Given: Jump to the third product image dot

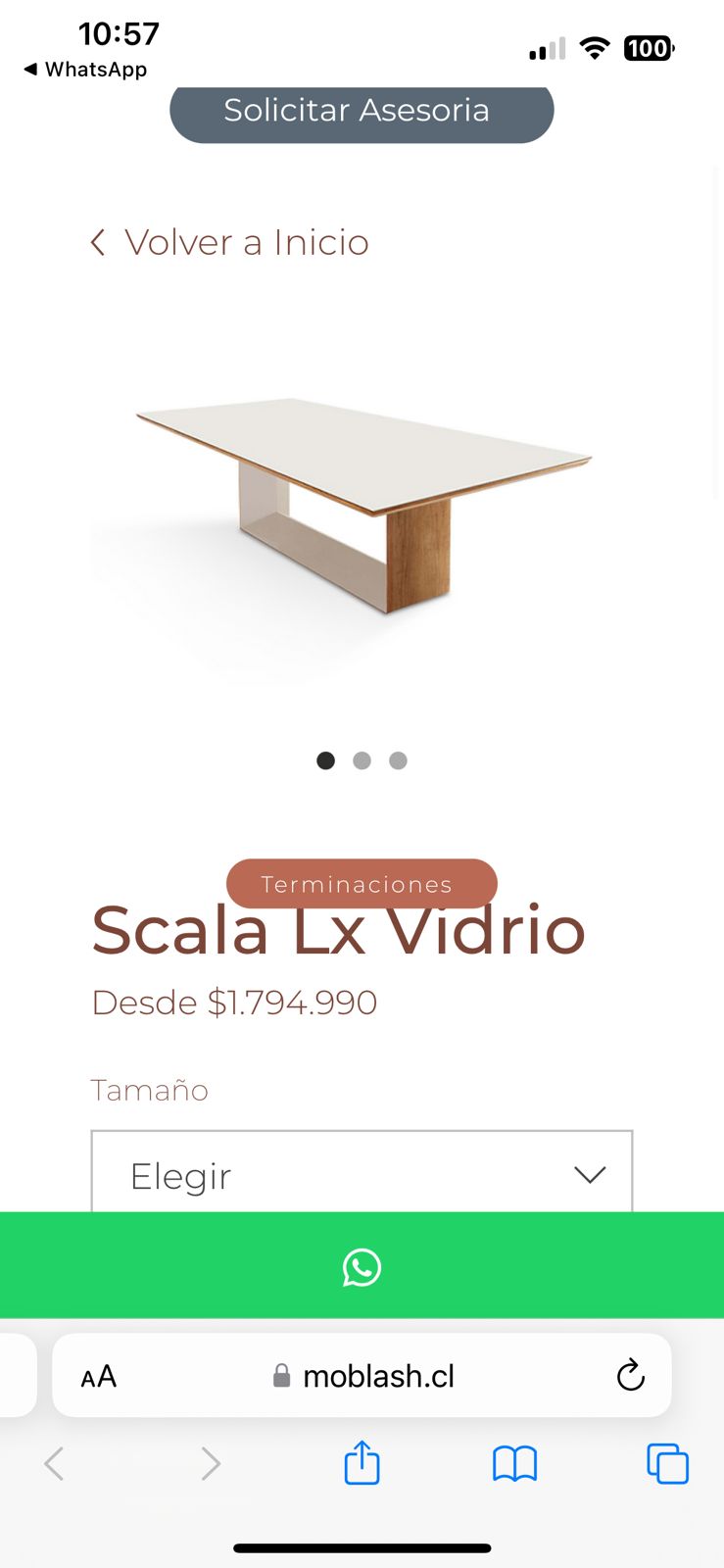Looking at the screenshot, I should (398, 760).
